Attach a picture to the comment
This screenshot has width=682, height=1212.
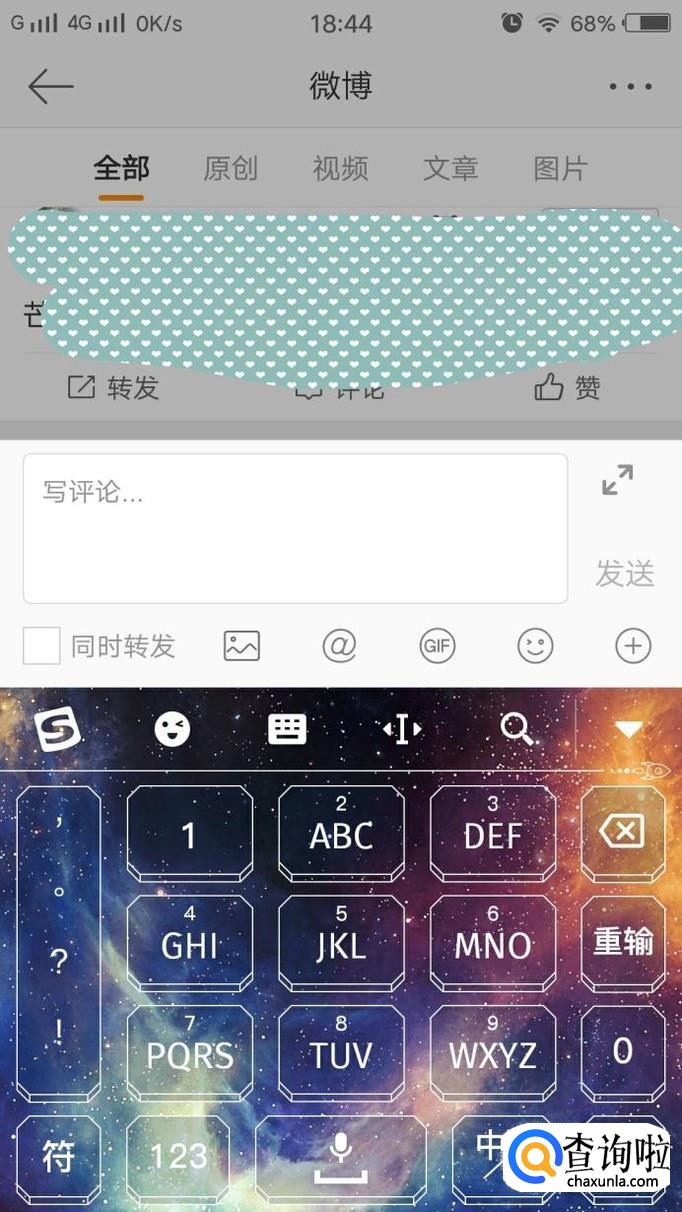tap(241, 646)
